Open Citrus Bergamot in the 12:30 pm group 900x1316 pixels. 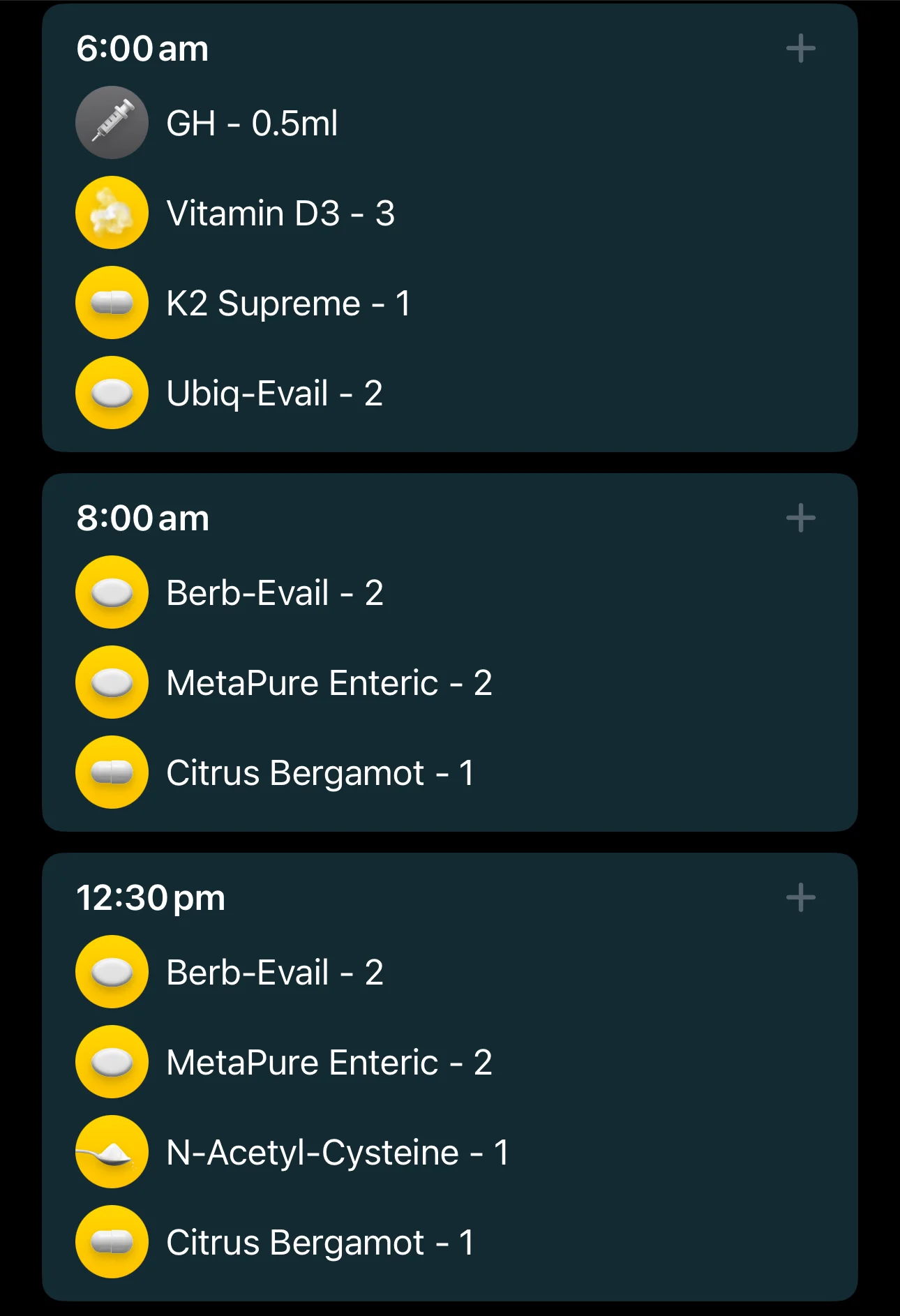coord(320,1243)
